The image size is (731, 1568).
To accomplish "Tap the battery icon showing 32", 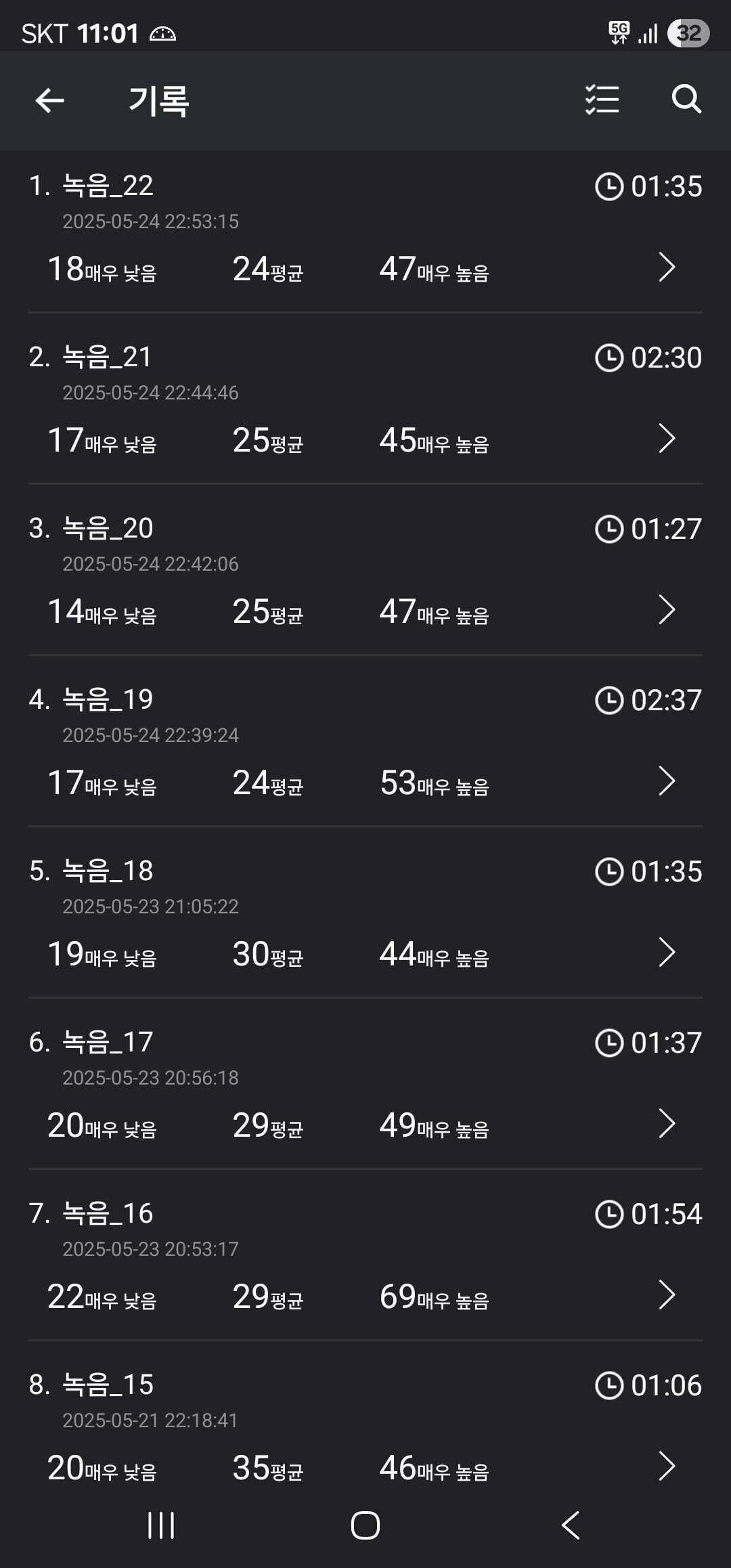I will [688, 32].
